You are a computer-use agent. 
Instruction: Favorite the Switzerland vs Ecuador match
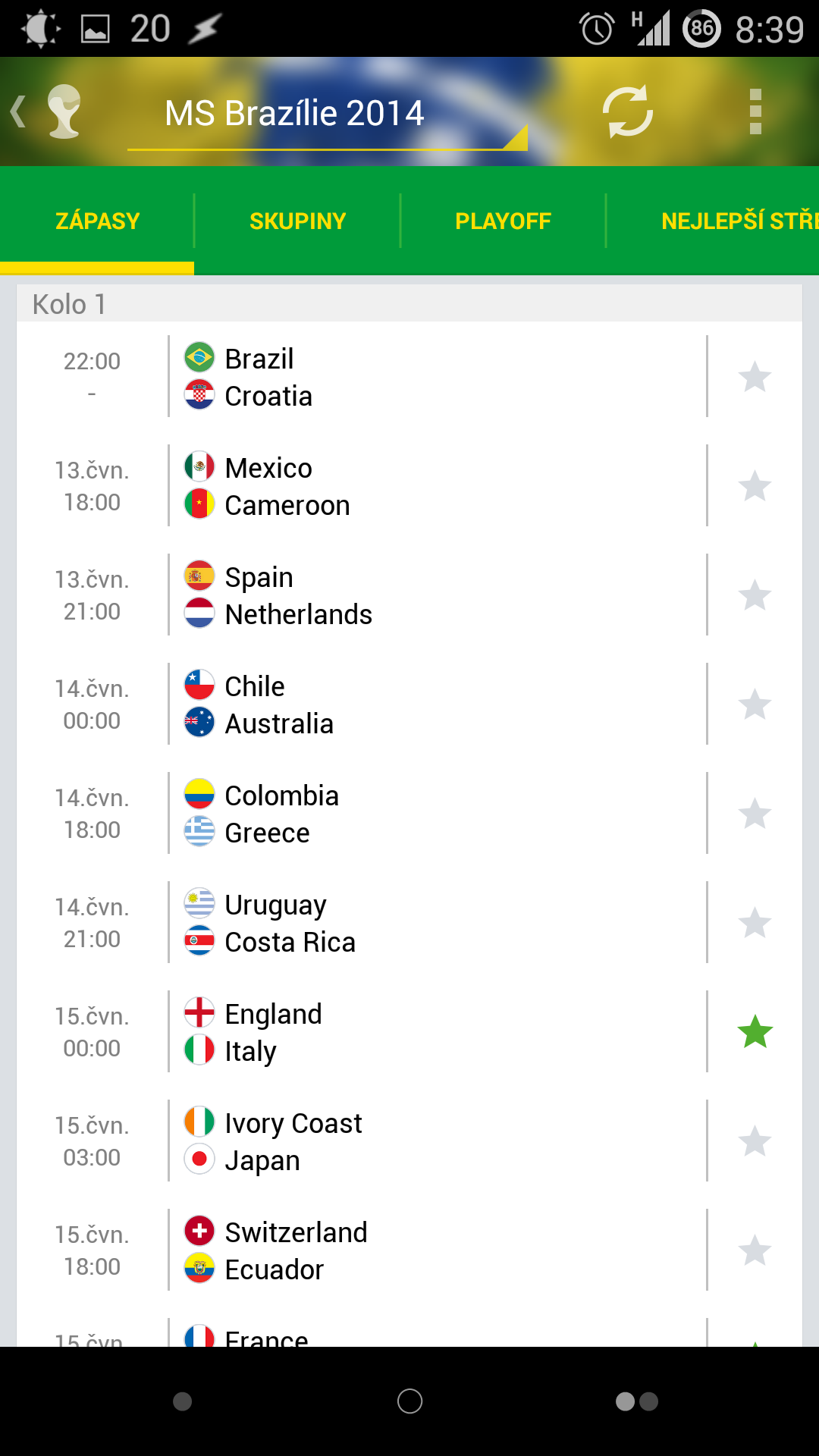click(x=755, y=1250)
